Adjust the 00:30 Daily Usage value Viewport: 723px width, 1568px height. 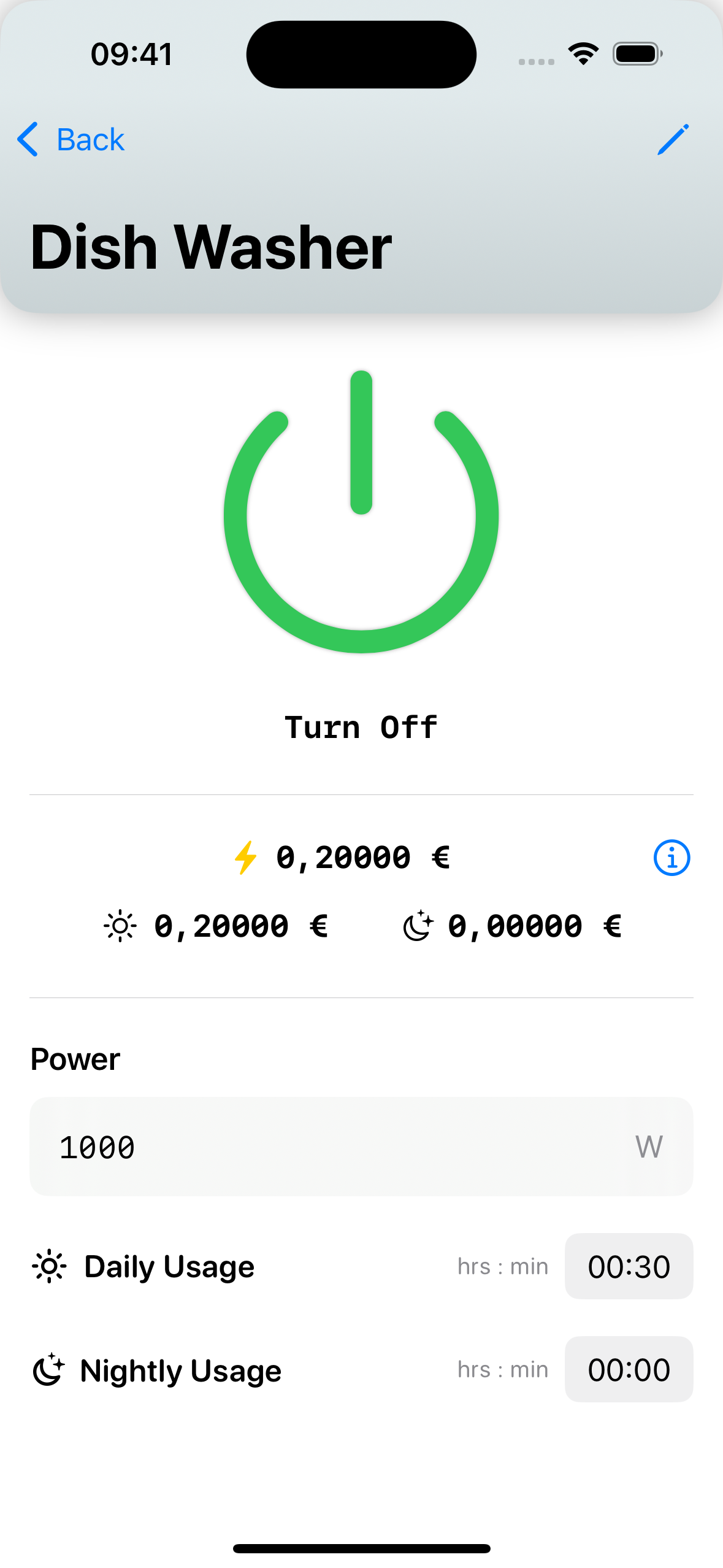[628, 1266]
